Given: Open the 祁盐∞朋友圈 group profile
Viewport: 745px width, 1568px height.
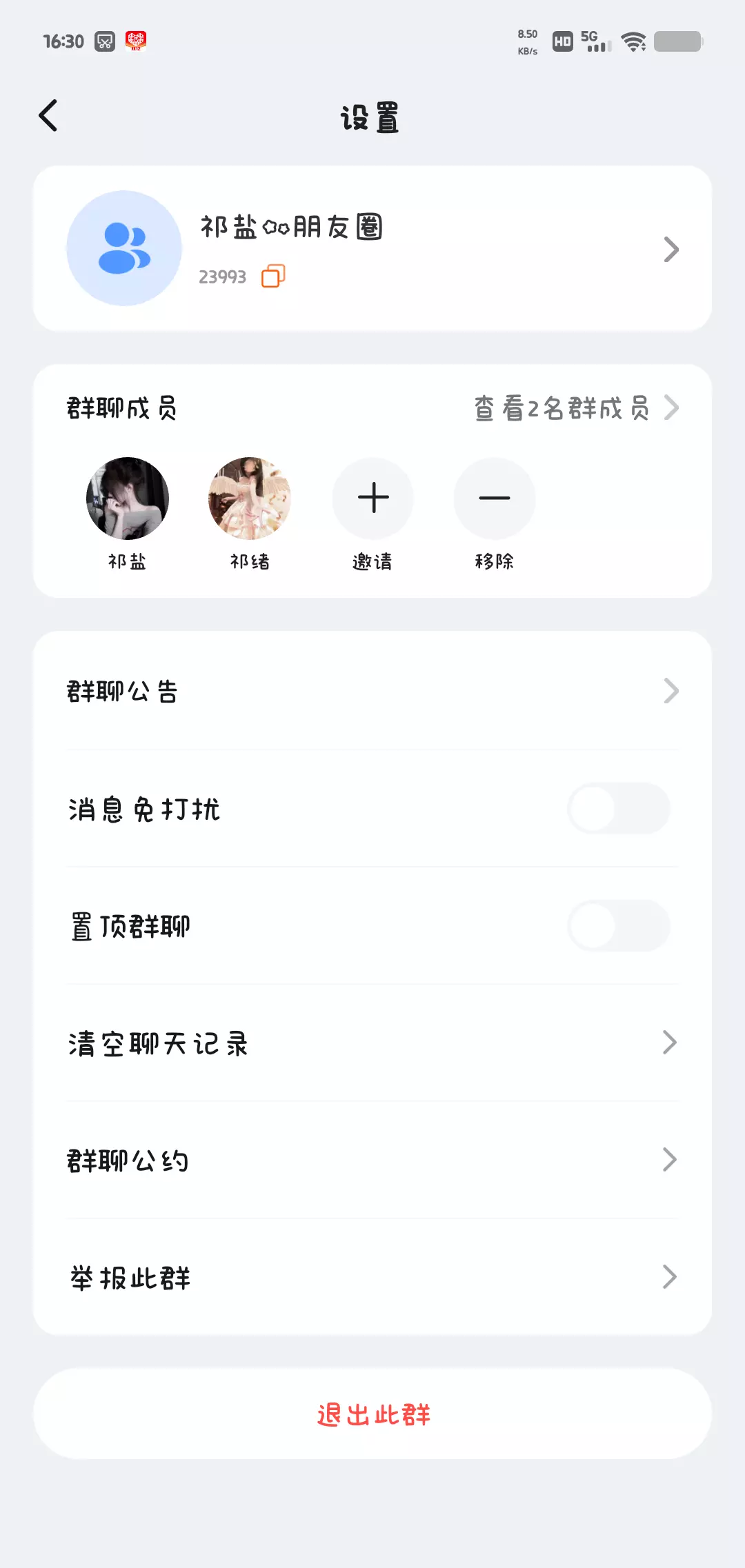Looking at the screenshot, I should (372, 248).
